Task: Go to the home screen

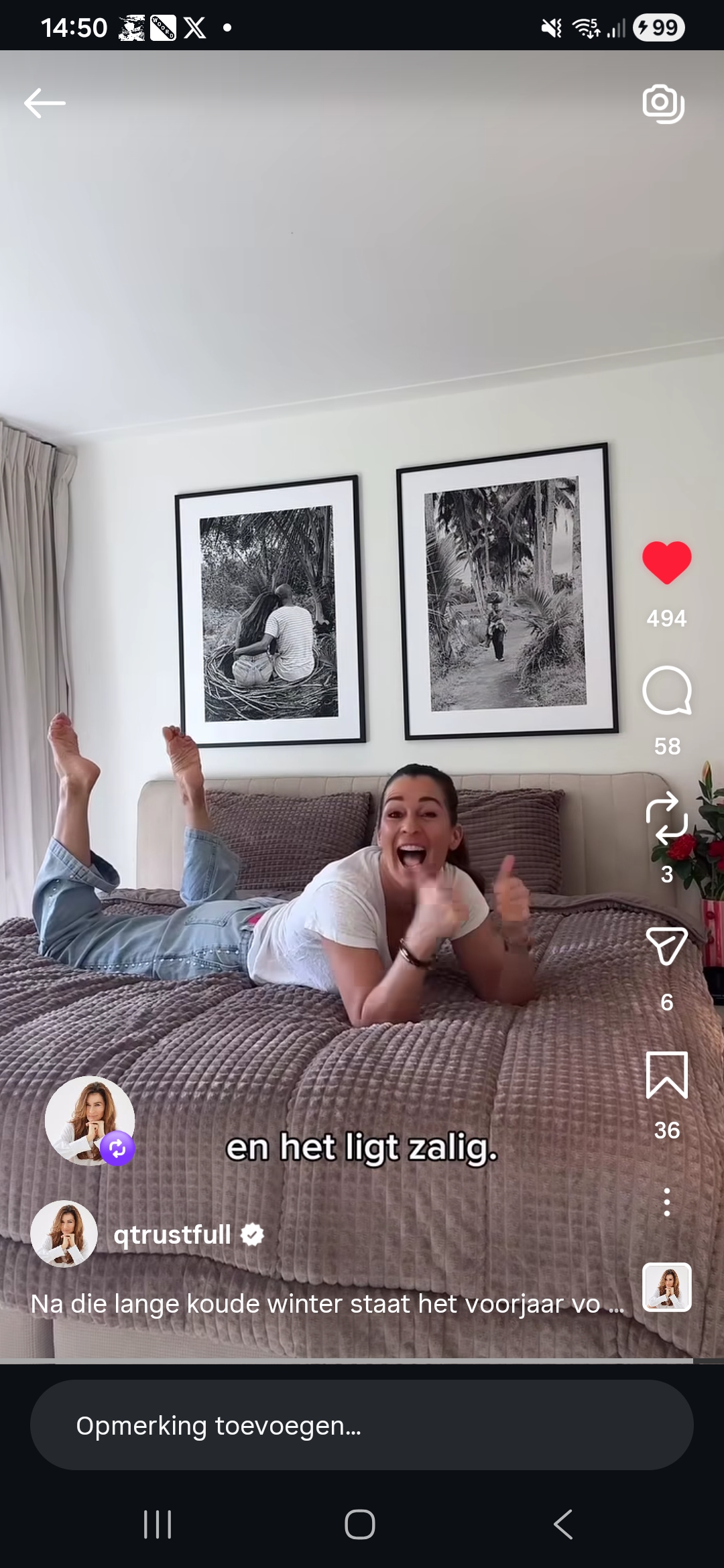Action: [360, 1524]
